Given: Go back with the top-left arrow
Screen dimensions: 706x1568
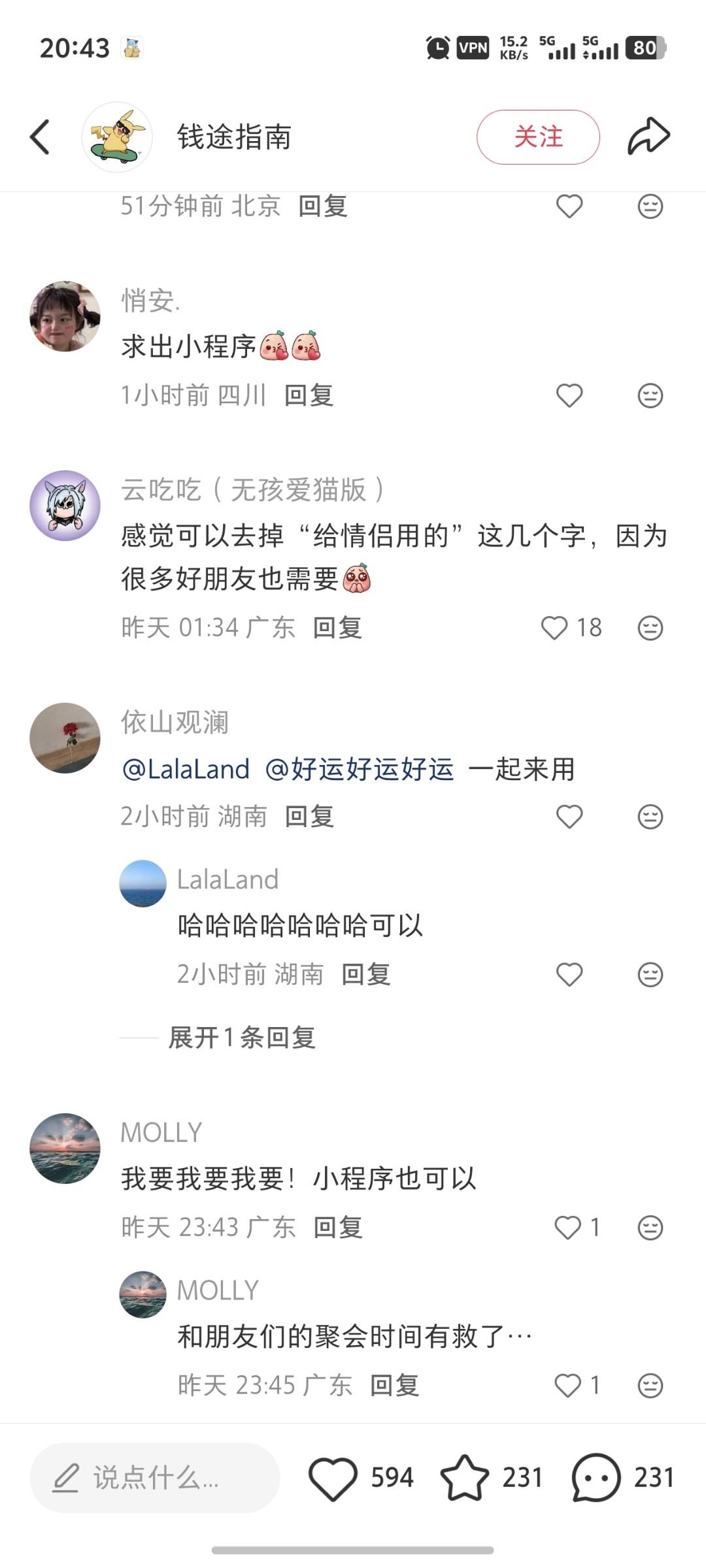Looking at the screenshot, I should 40,137.
